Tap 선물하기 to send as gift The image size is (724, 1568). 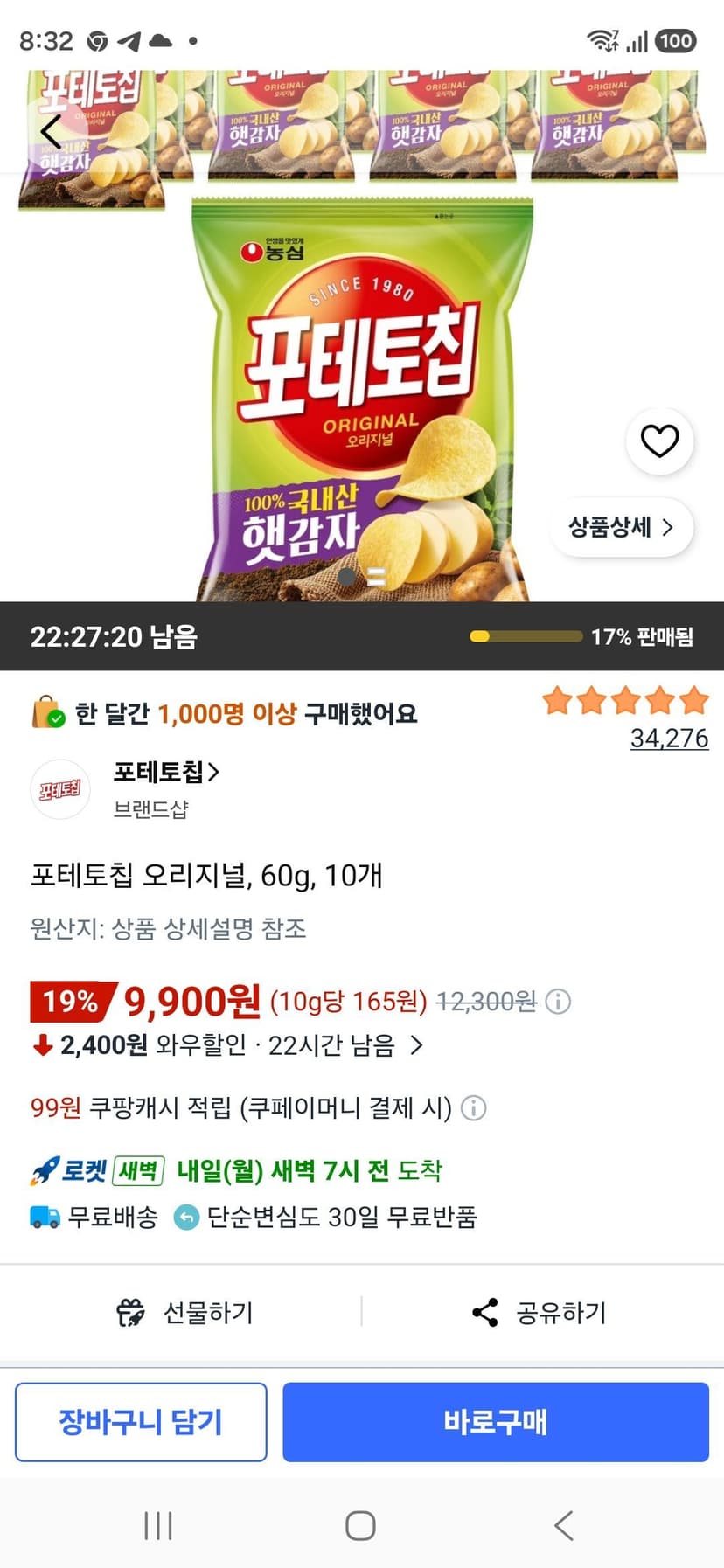coord(184,1313)
